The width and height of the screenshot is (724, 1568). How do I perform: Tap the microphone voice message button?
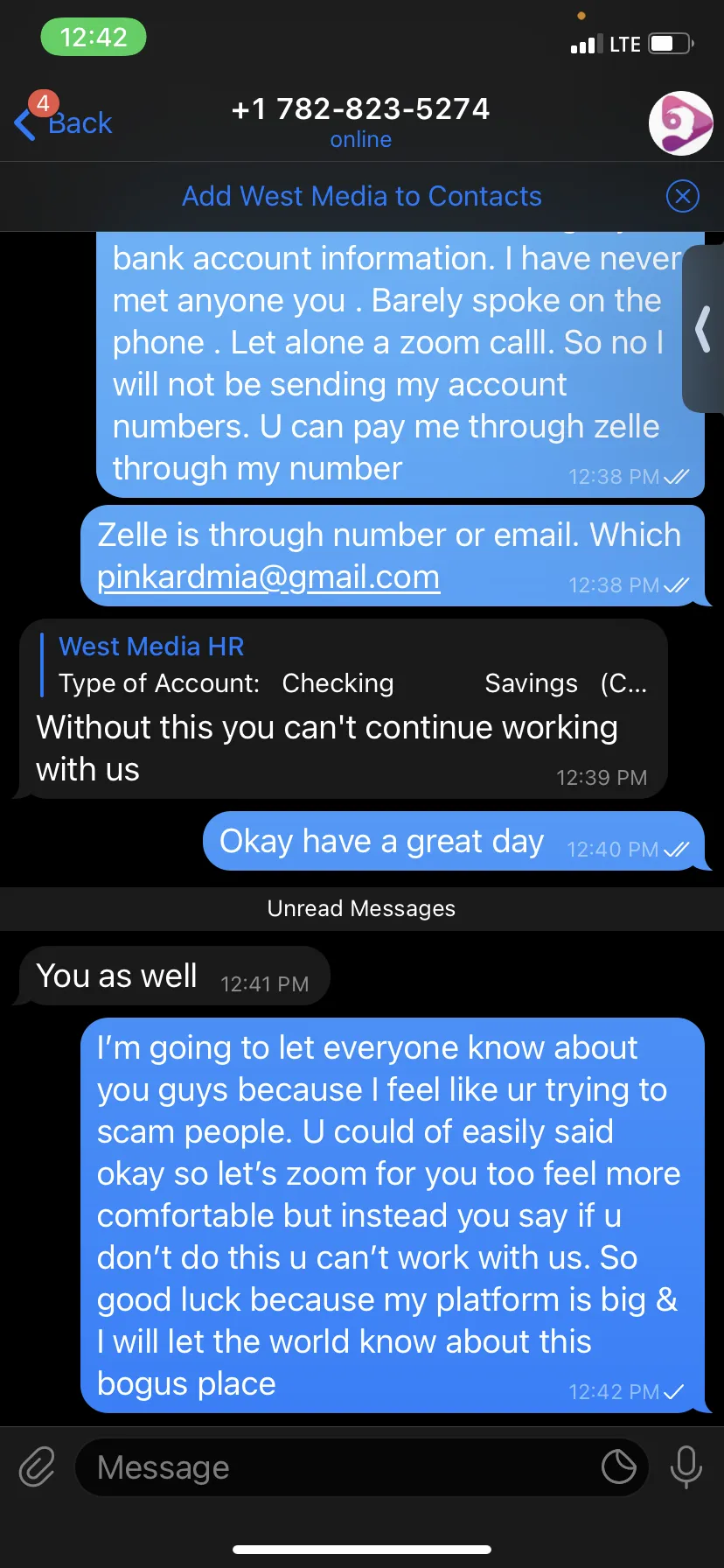pyautogui.click(x=686, y=1467)
